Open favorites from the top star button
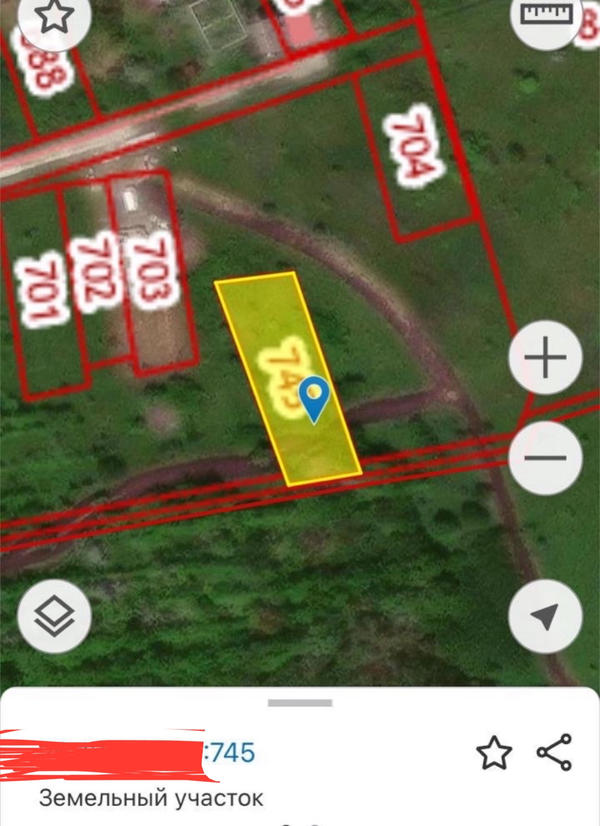600x826 pixels. 55,17
